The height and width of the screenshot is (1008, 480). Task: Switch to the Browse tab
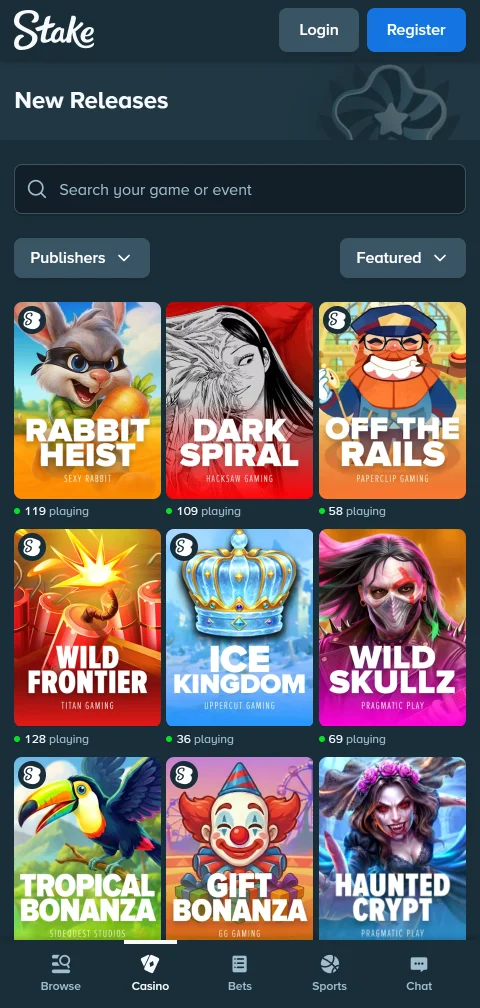61,973
